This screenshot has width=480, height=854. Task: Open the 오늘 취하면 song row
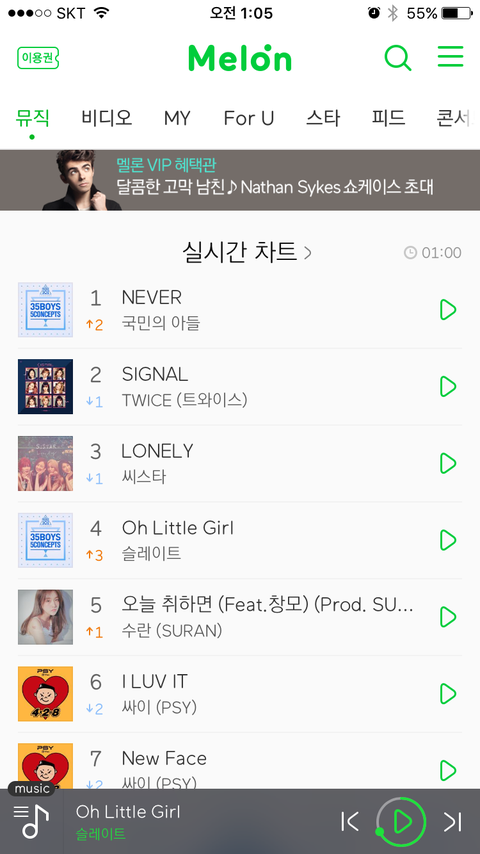[x=240, y=617]
